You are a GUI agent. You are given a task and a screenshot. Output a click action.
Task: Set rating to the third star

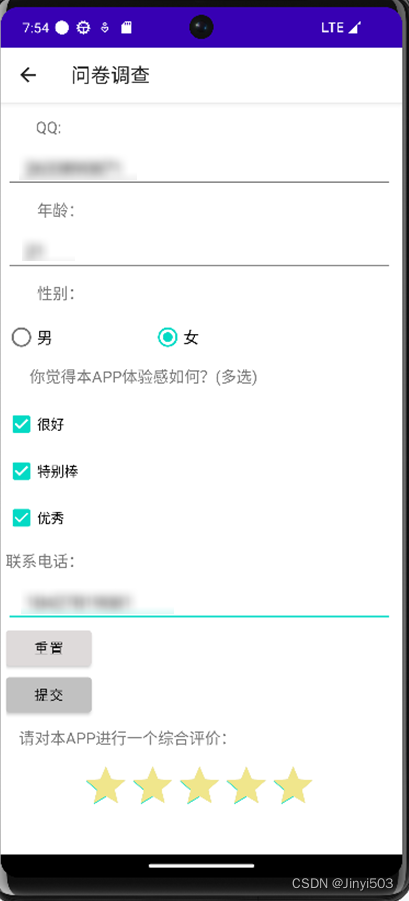[199, 785]
